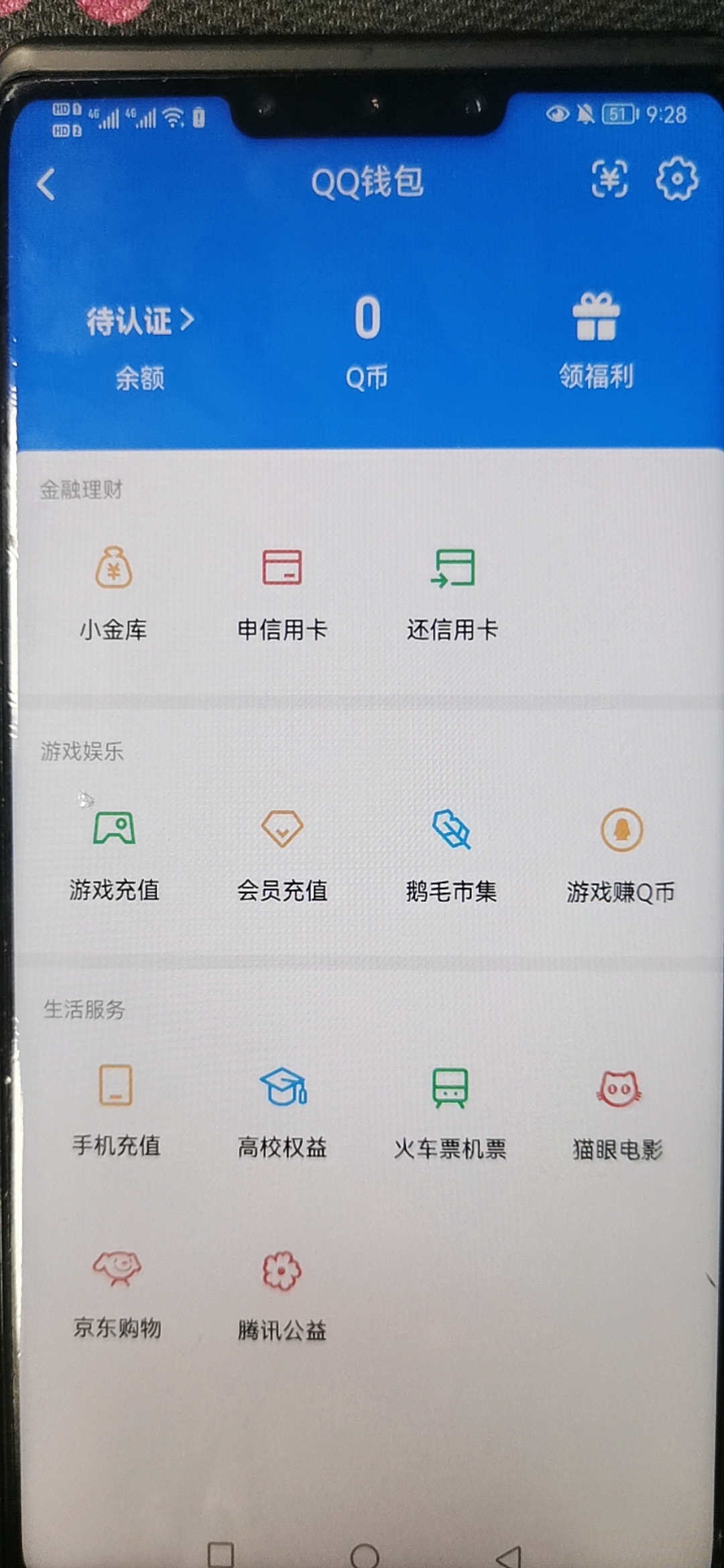Tap the 余额 balance label

tap(139, 377)
